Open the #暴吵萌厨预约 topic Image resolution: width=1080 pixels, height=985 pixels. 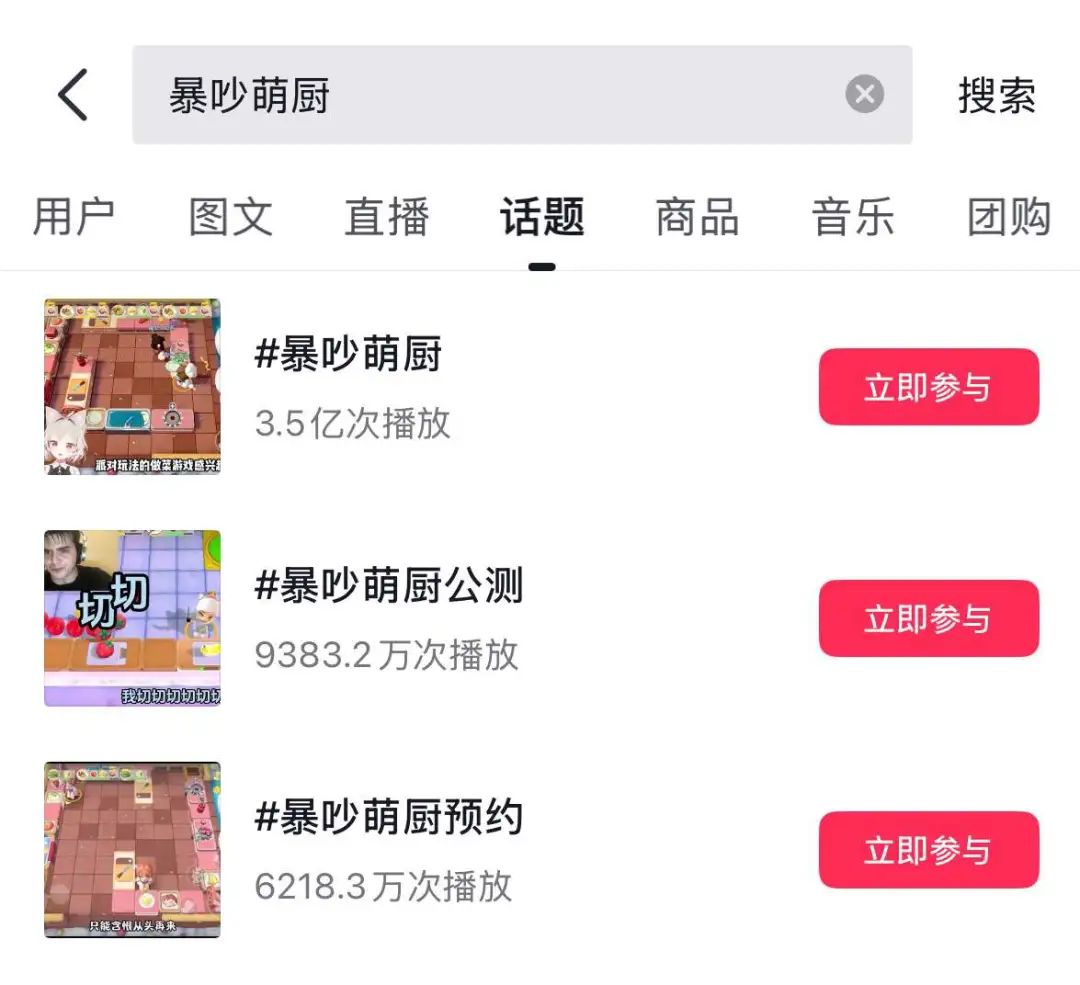pos(388,818)
